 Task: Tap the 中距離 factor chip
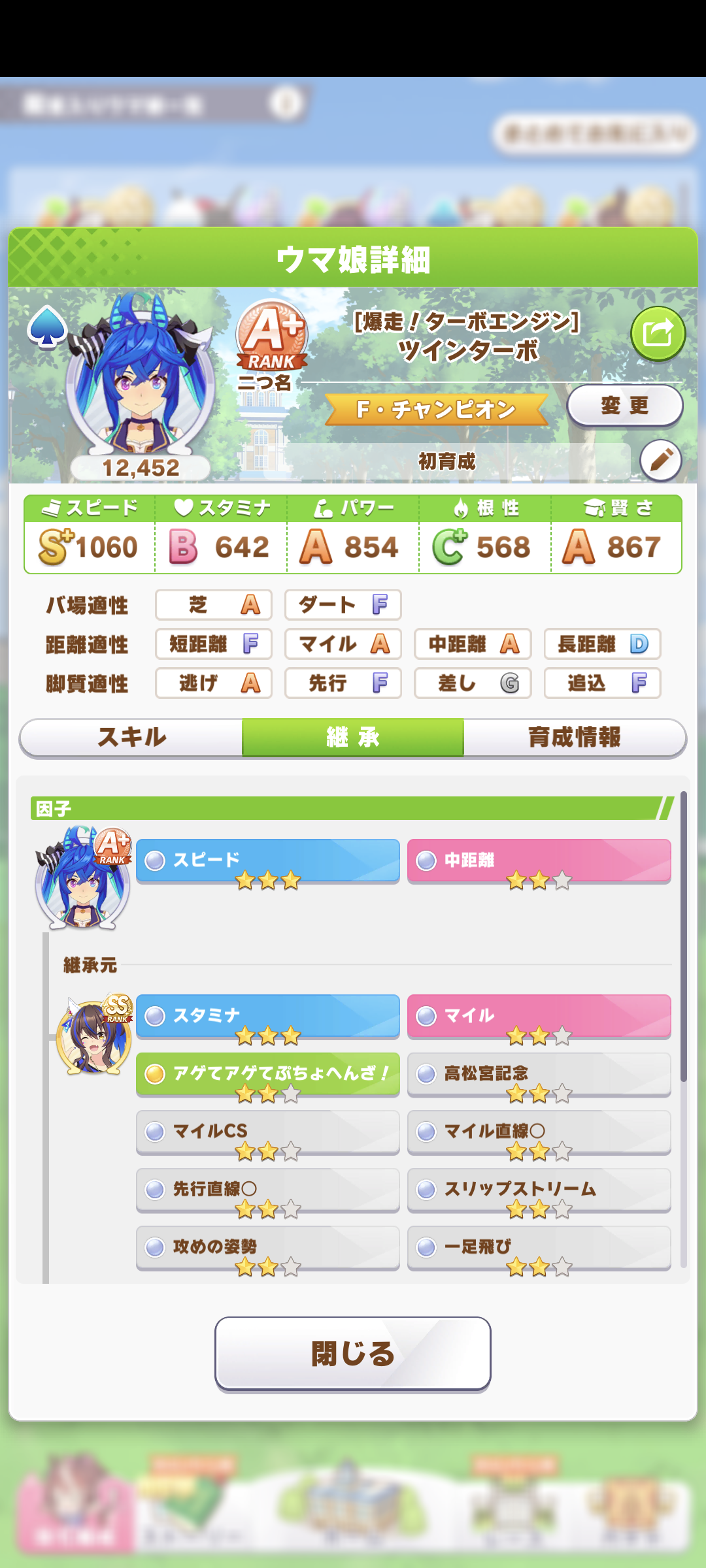(539, 860)
